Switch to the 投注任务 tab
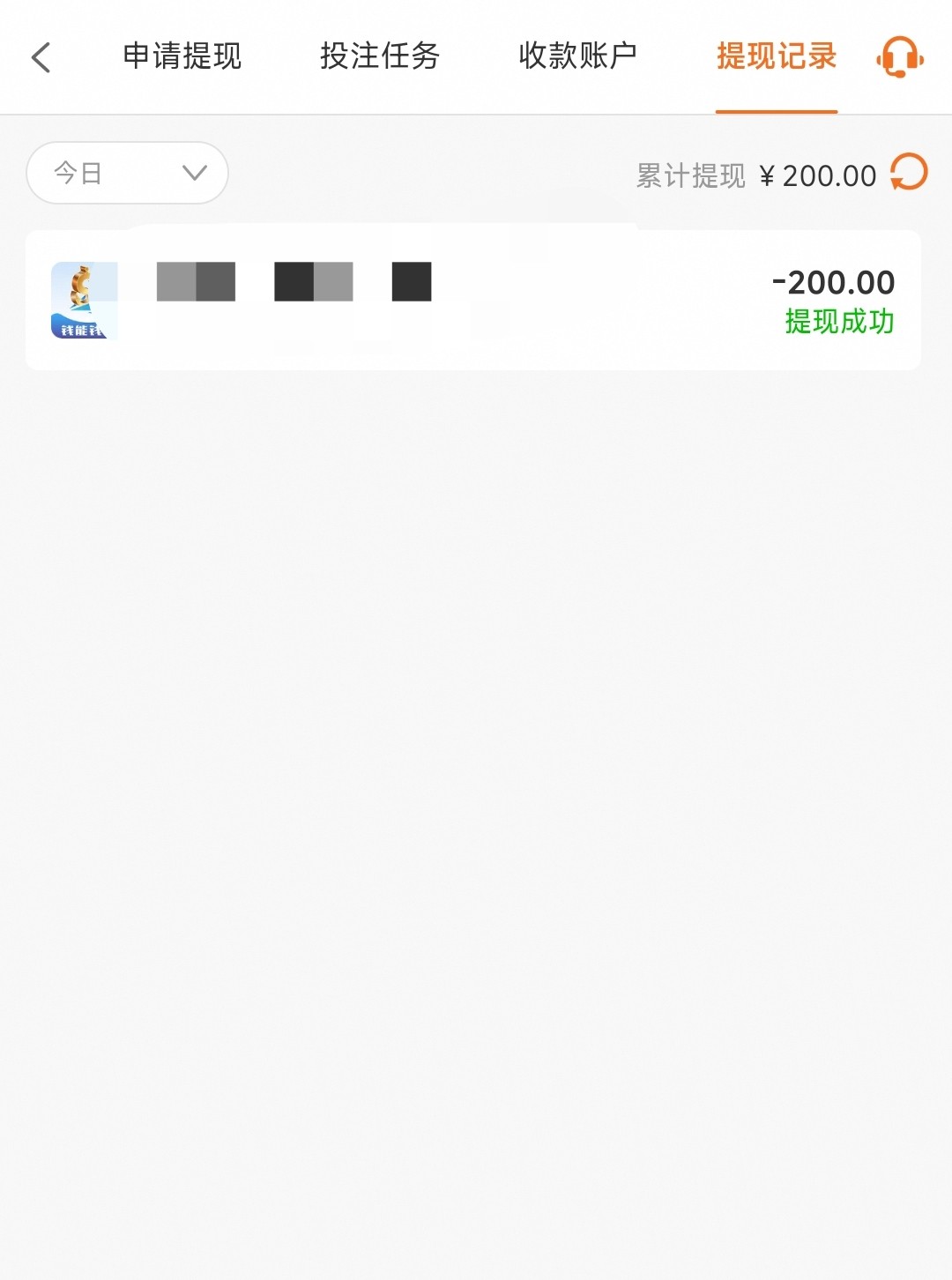The image size is (952, 1280). coord(380,56)
